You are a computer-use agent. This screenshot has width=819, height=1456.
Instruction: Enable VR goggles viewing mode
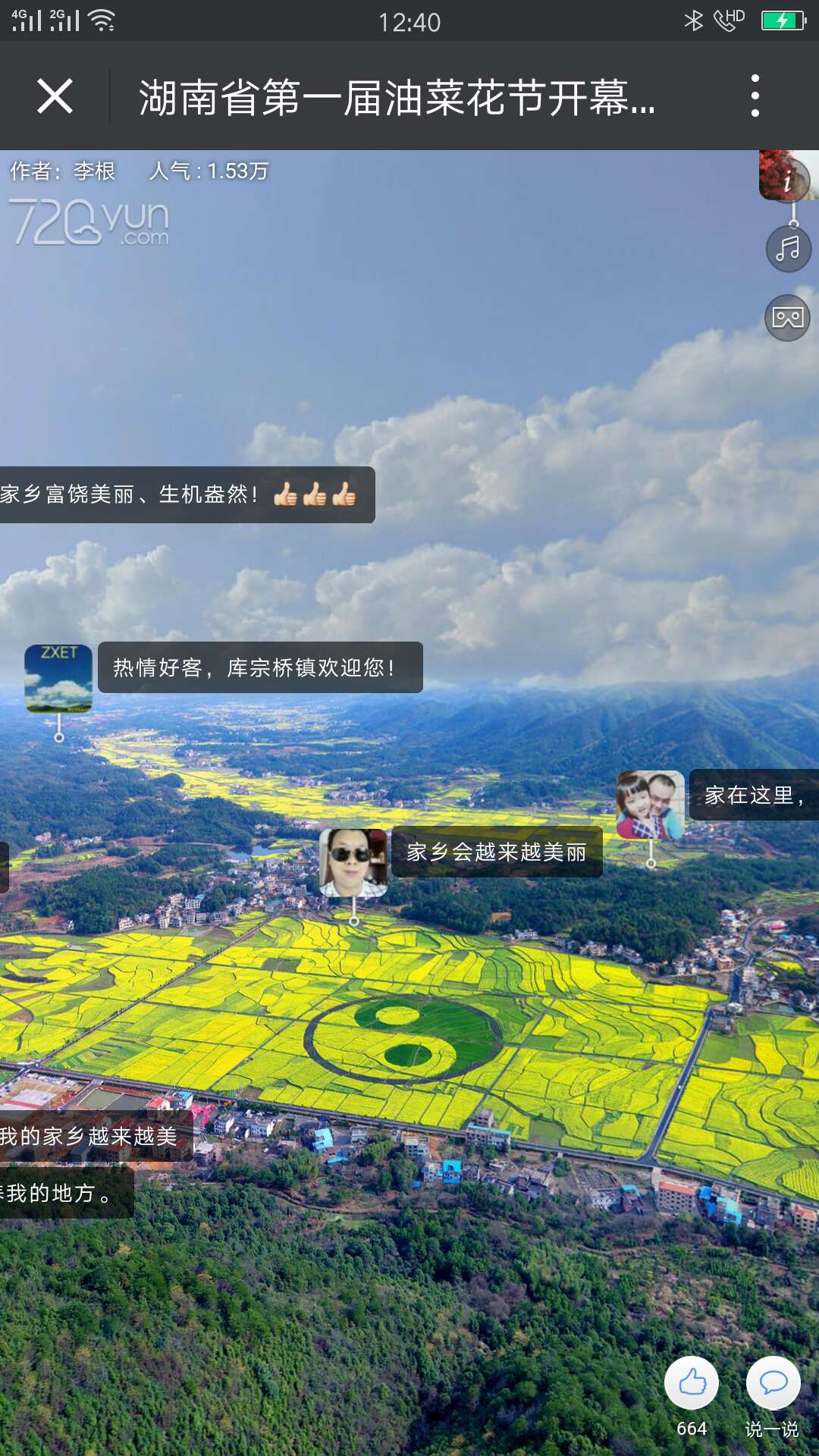coord(787,318)
